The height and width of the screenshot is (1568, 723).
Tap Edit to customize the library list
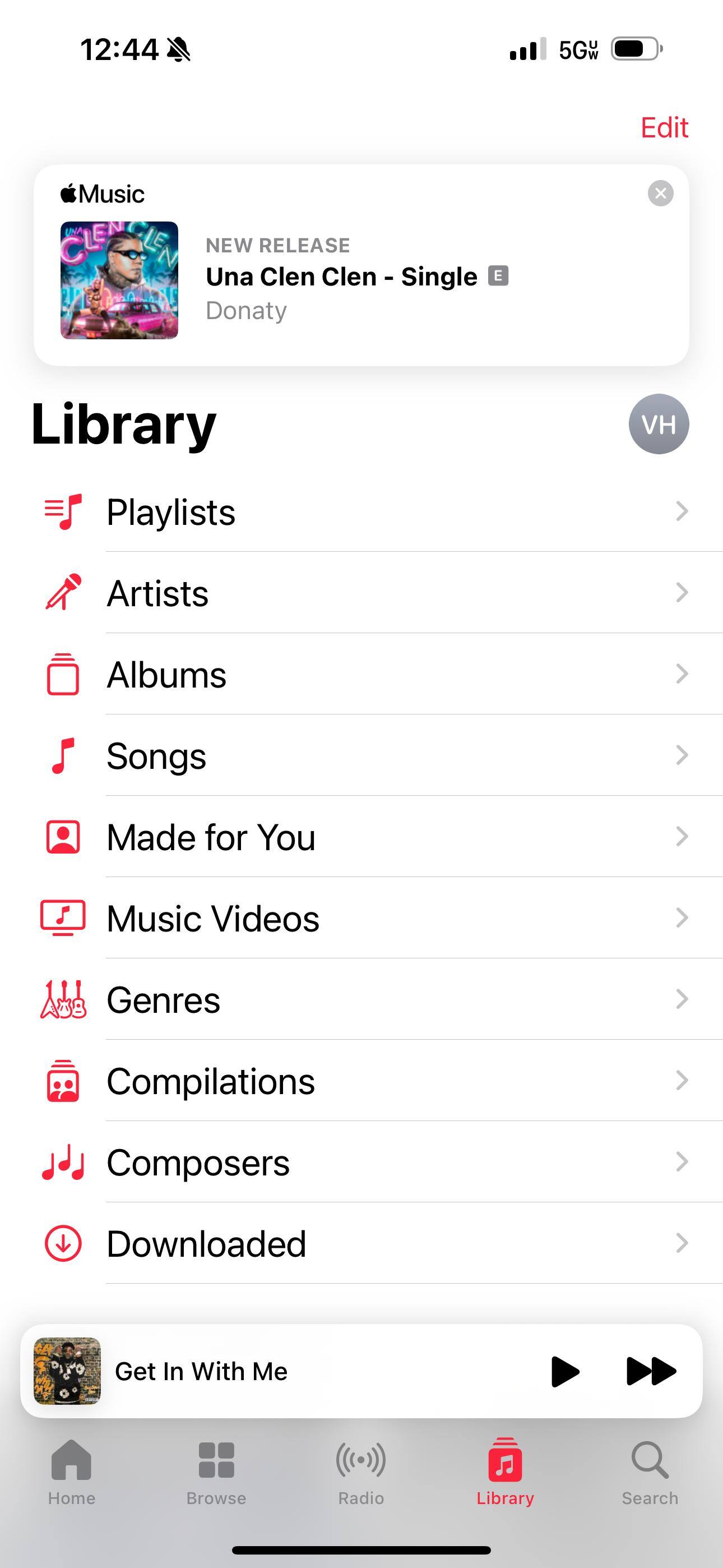click(x=664, y=128)
